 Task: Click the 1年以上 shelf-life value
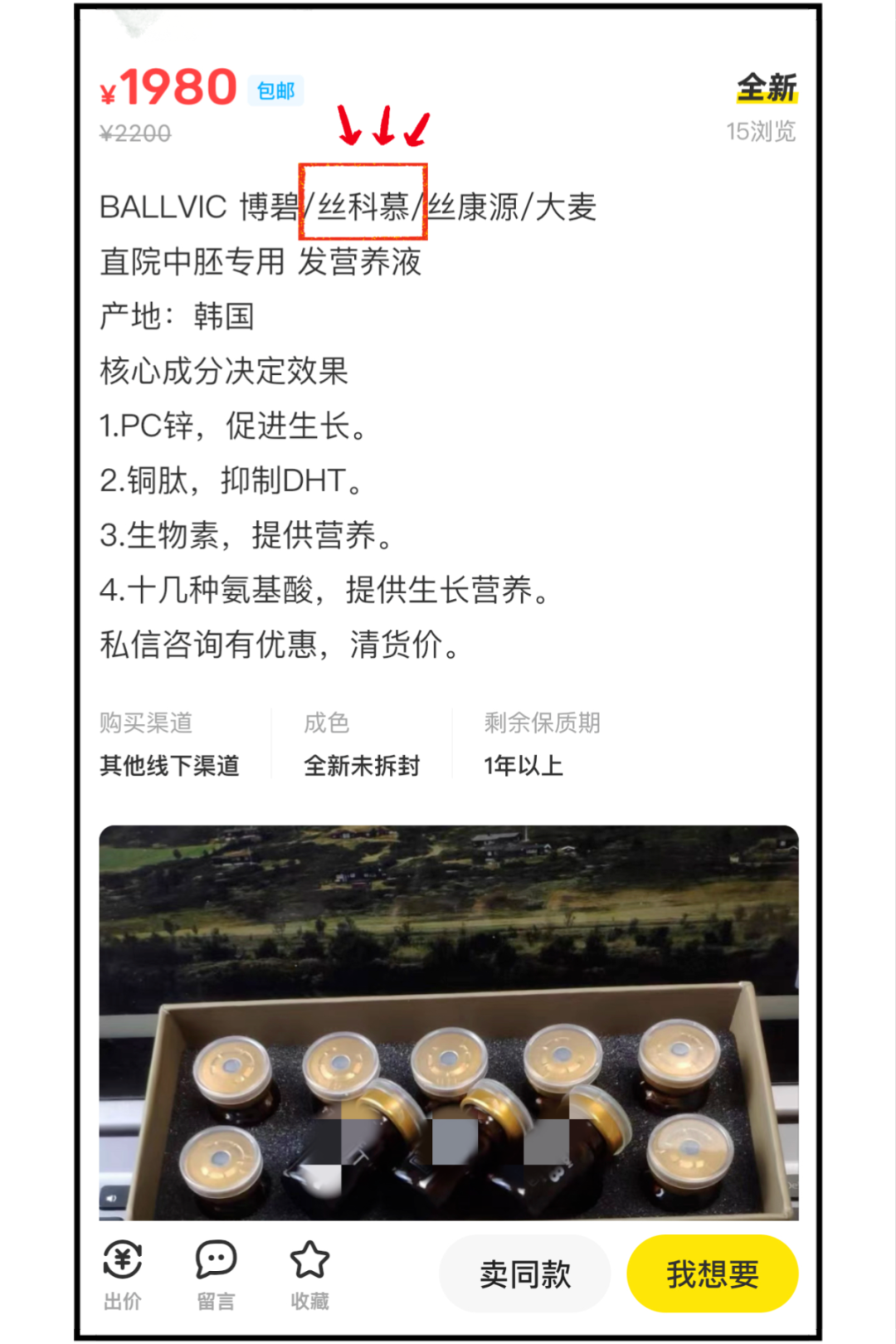523,766
